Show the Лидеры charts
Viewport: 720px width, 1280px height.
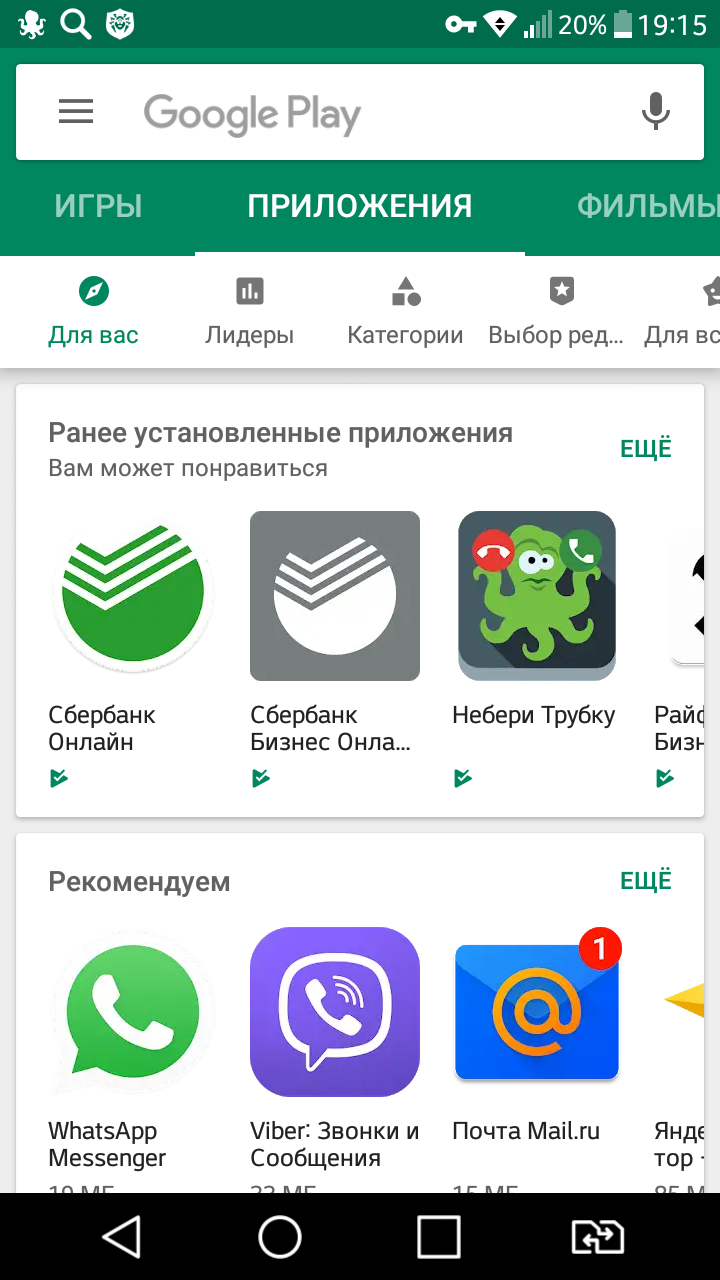point(249,311)
